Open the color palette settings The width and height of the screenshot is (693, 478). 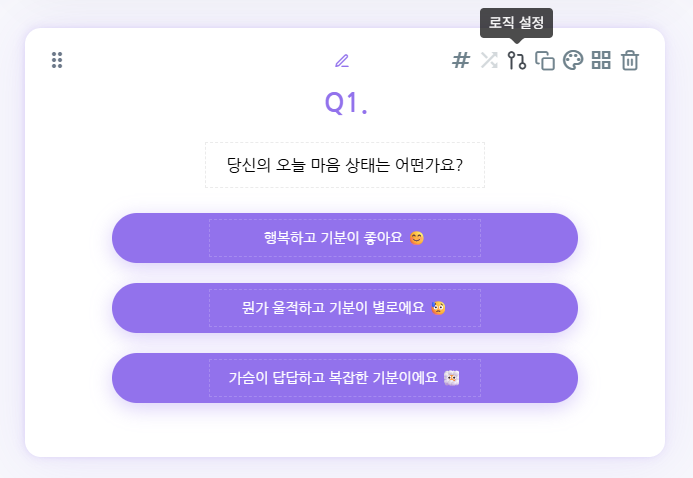[x=573, y=61]
